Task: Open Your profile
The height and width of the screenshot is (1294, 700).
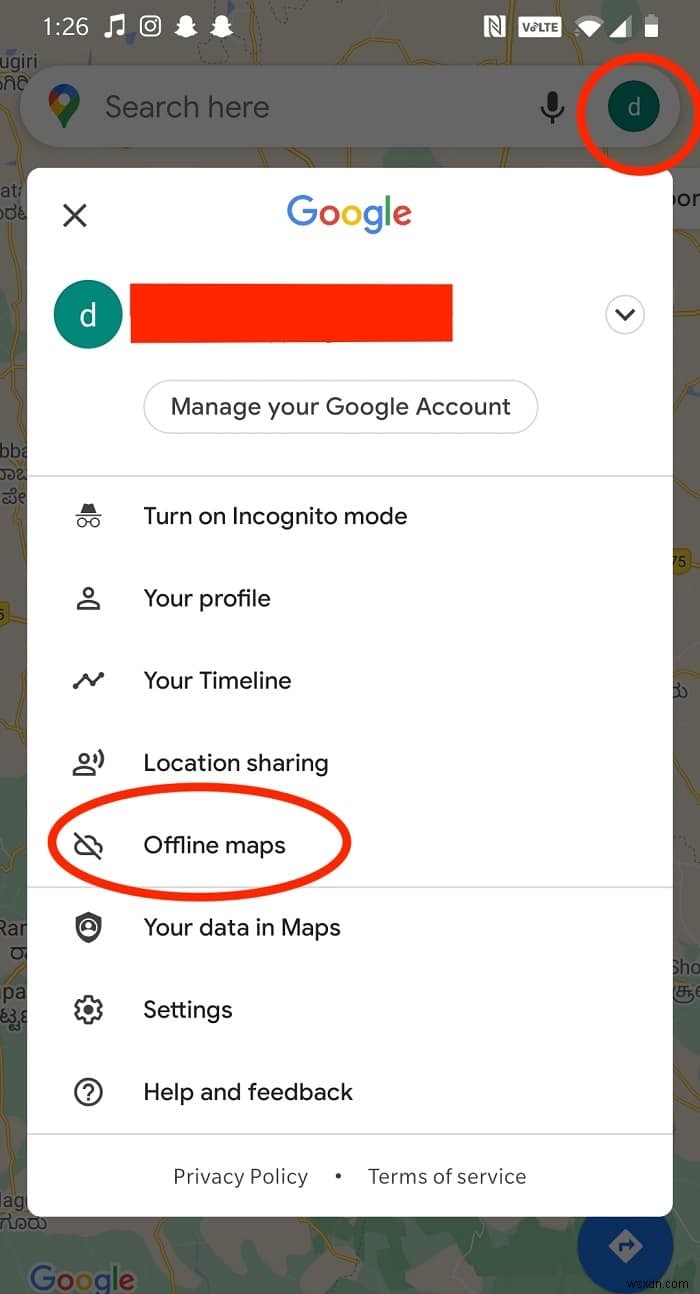Action: pos(207,598)
